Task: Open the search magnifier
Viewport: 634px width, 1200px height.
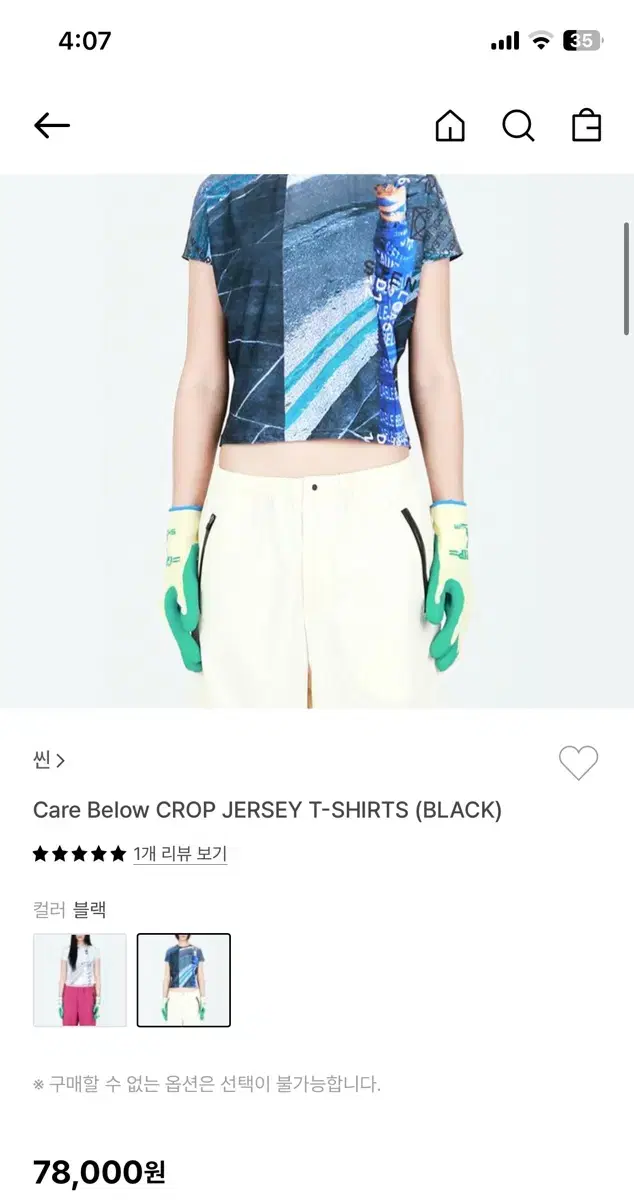Action: point(518,126)
